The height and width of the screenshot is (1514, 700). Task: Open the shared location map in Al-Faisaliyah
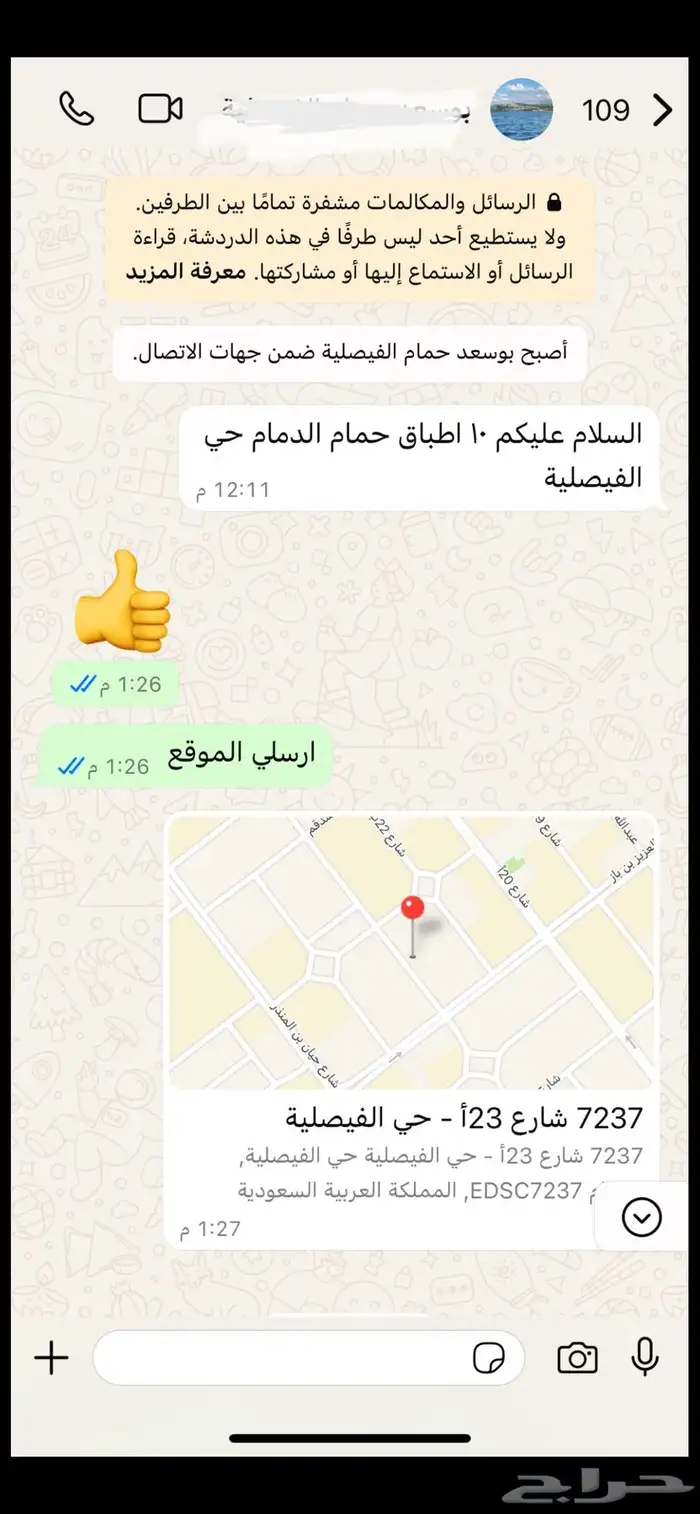pyautogui.click(x=412, y=951)
